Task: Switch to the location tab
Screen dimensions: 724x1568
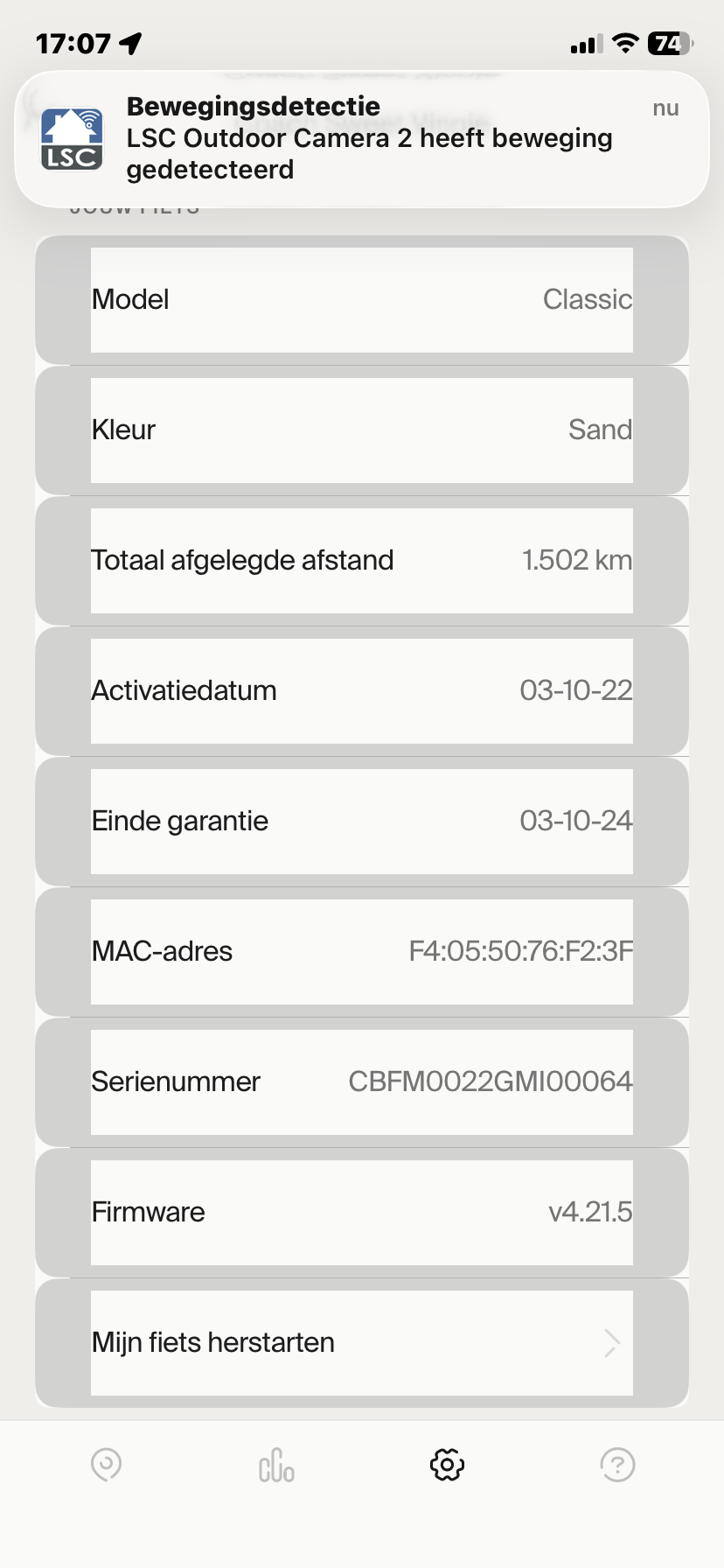Action: click(106, 1464)
